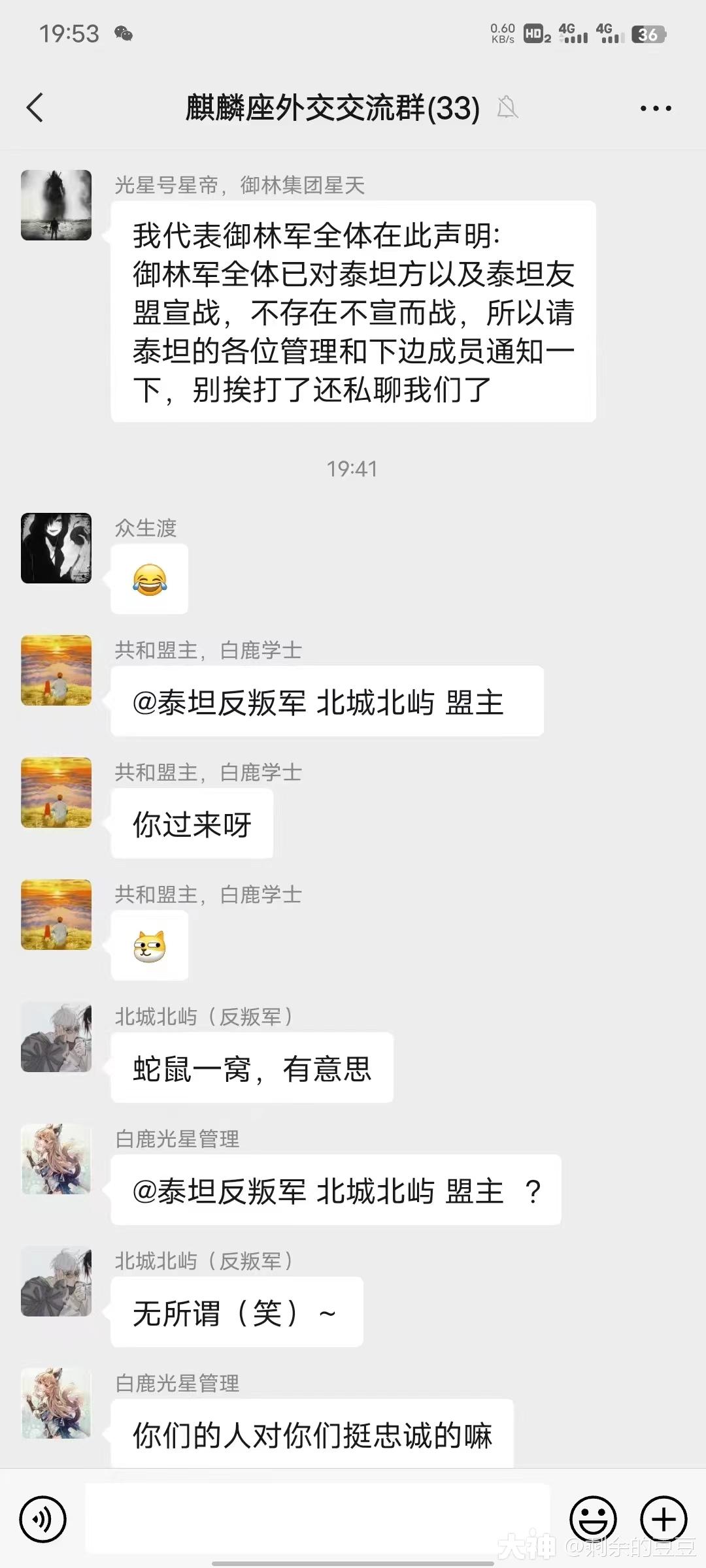
Task: Tap the back arrow to leave the chat
Action: pos(36,108)
